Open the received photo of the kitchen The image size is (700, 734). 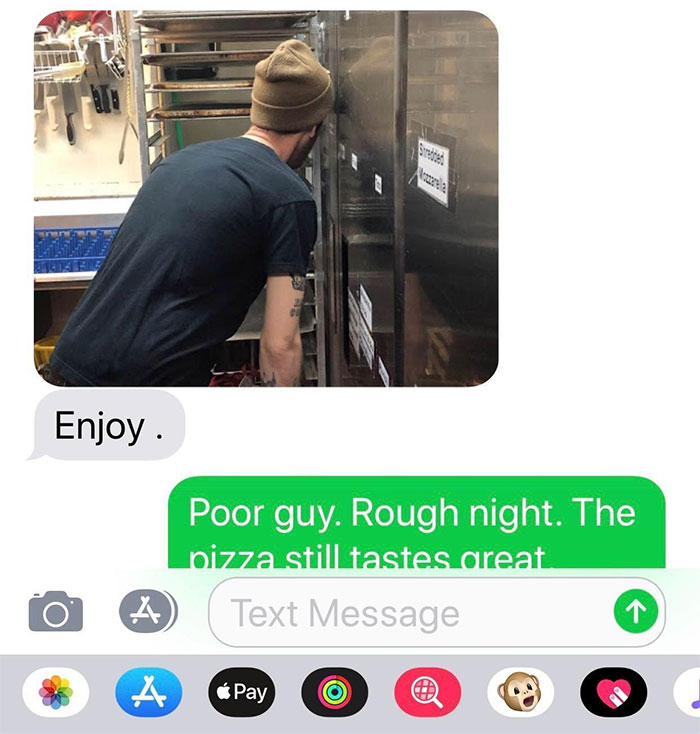[x=266, y=198]
